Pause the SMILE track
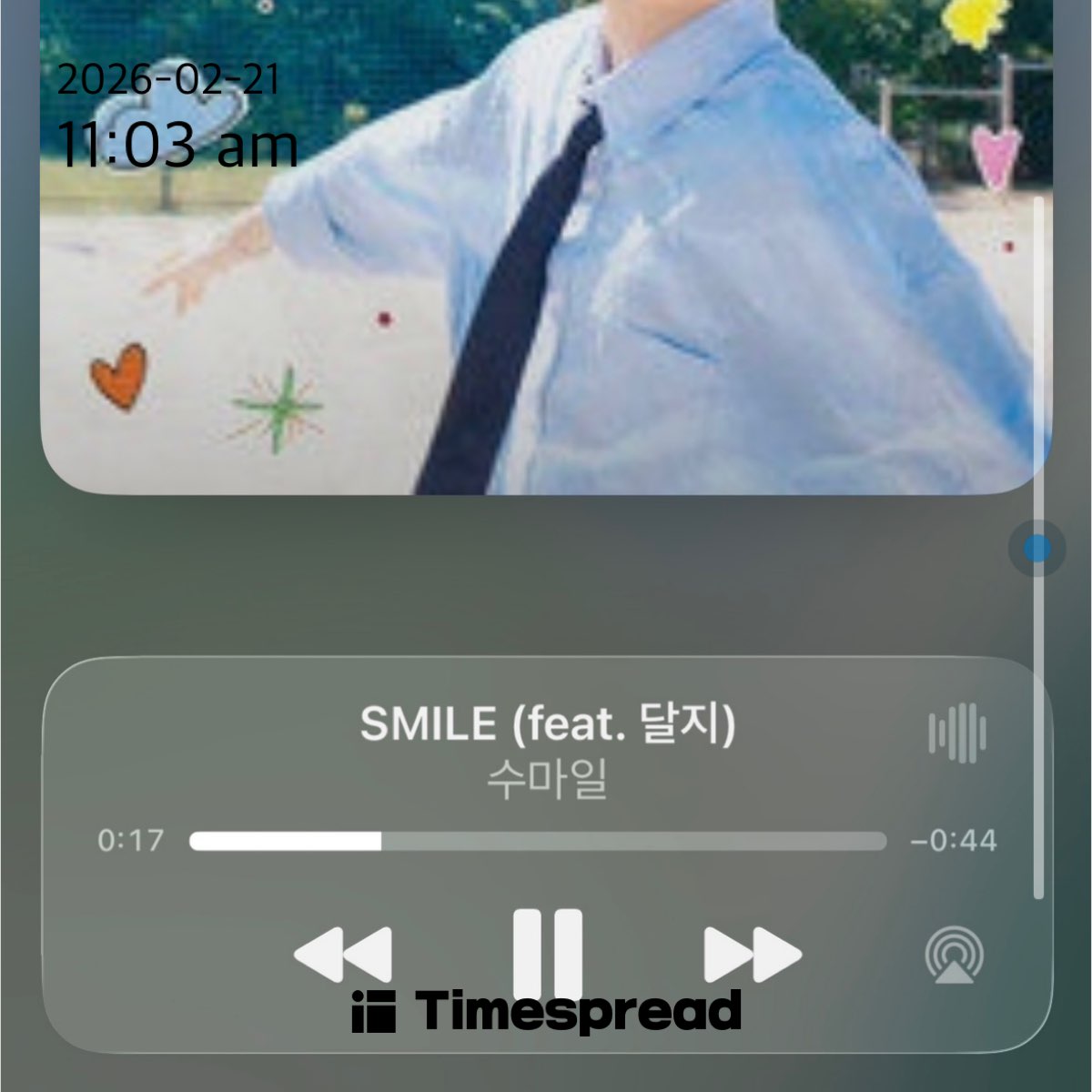 point(547,951)
